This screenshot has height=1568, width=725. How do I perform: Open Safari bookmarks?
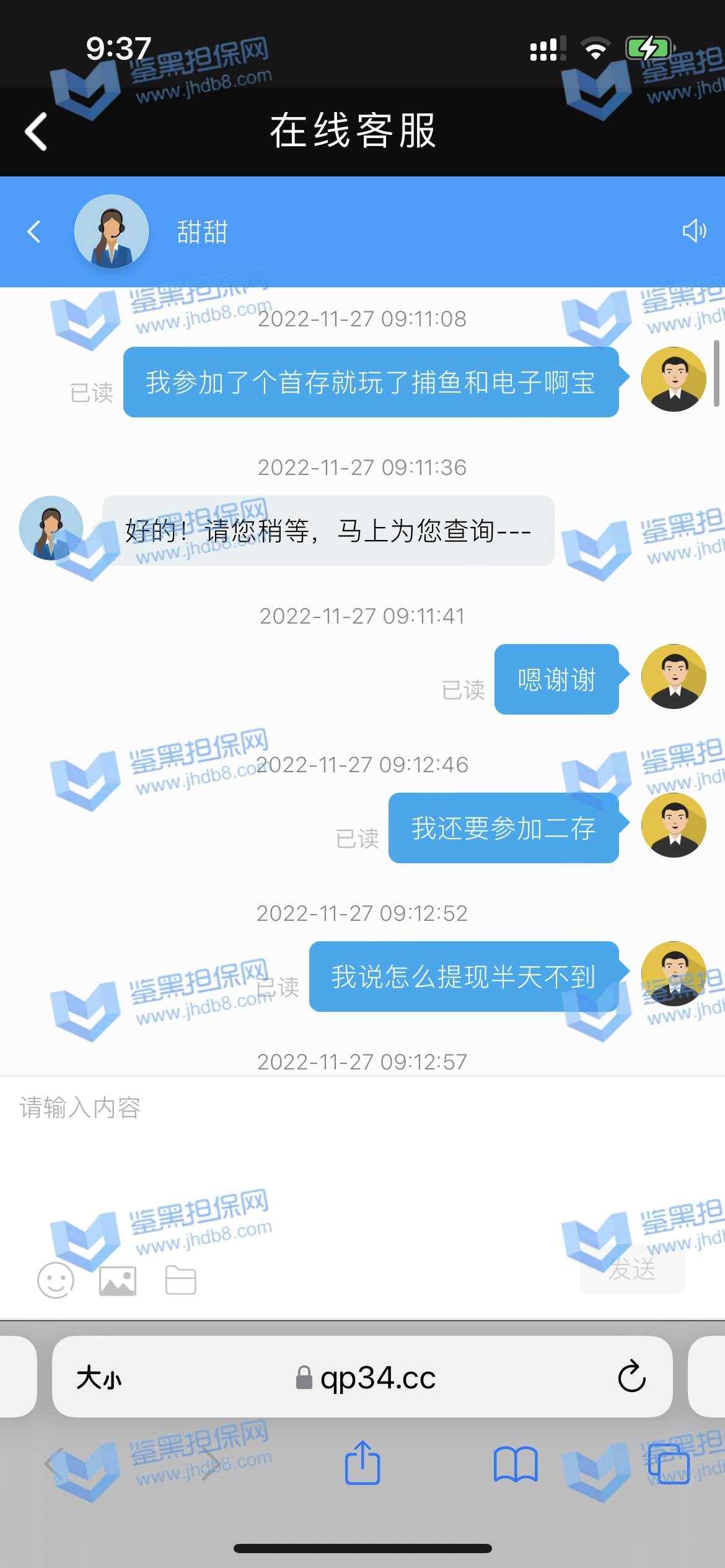516,1465
